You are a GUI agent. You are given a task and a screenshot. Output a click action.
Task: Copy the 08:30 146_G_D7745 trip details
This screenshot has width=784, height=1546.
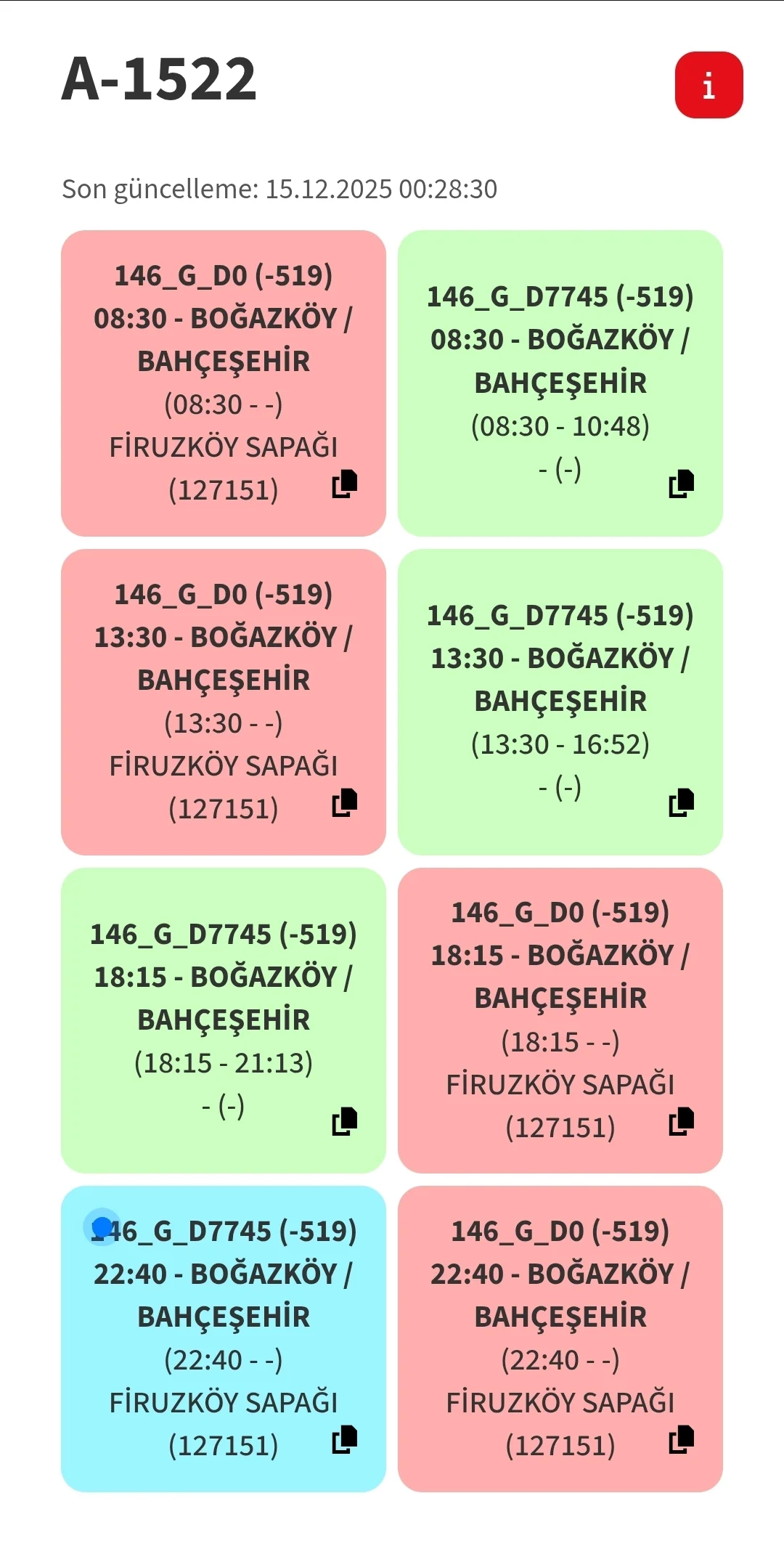[682, 484]
